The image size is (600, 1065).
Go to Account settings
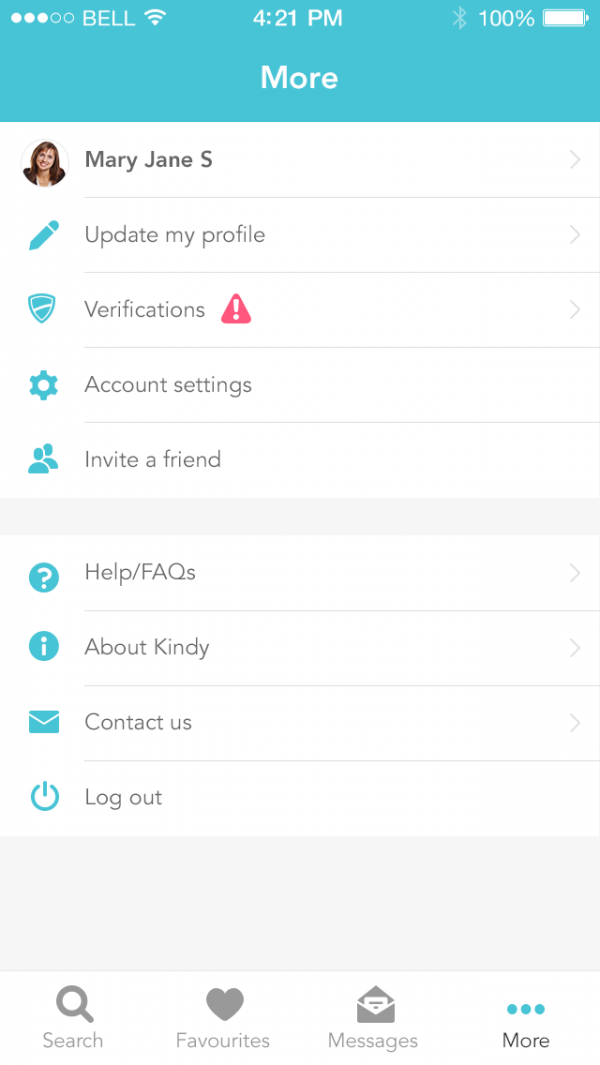(300, 385)
